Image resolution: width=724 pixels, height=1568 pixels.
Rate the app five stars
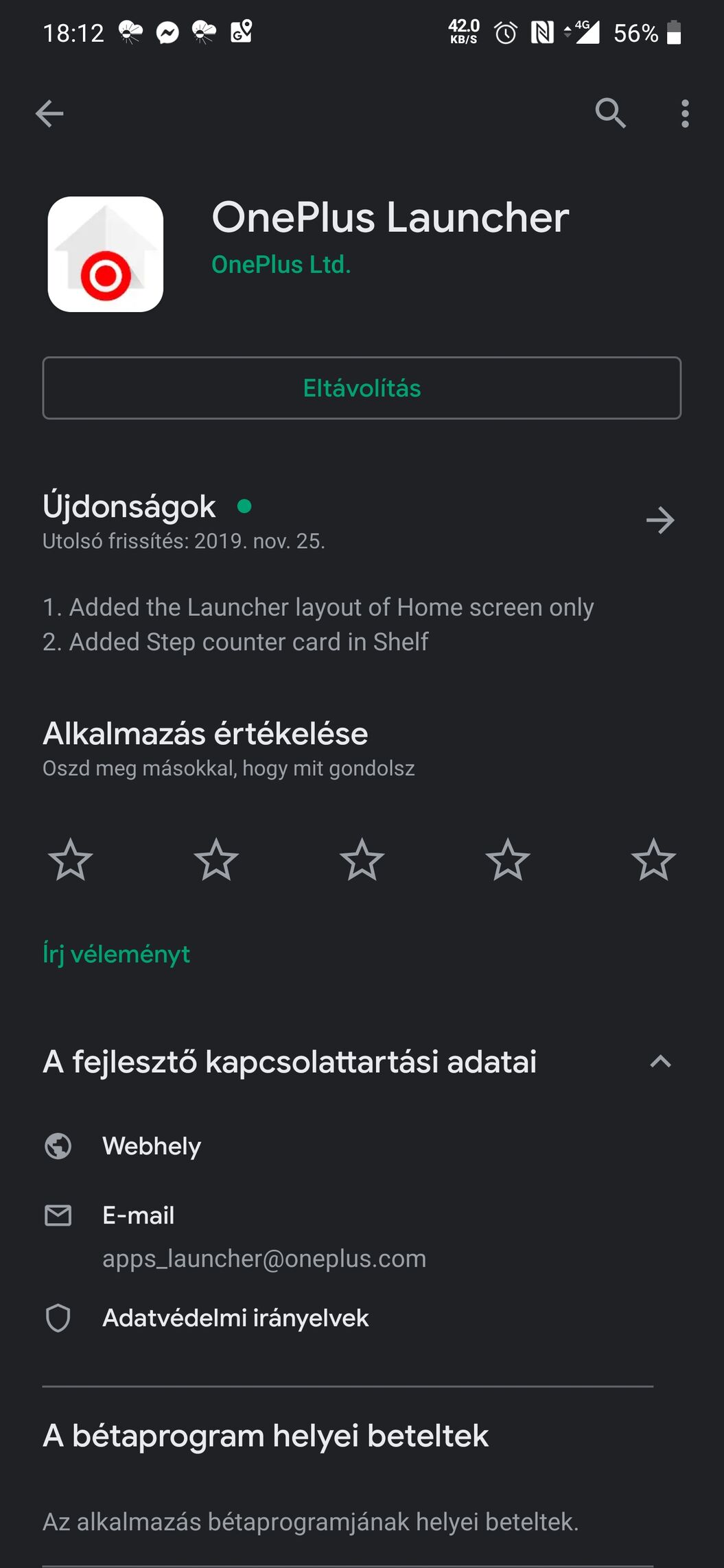(653, 859)
